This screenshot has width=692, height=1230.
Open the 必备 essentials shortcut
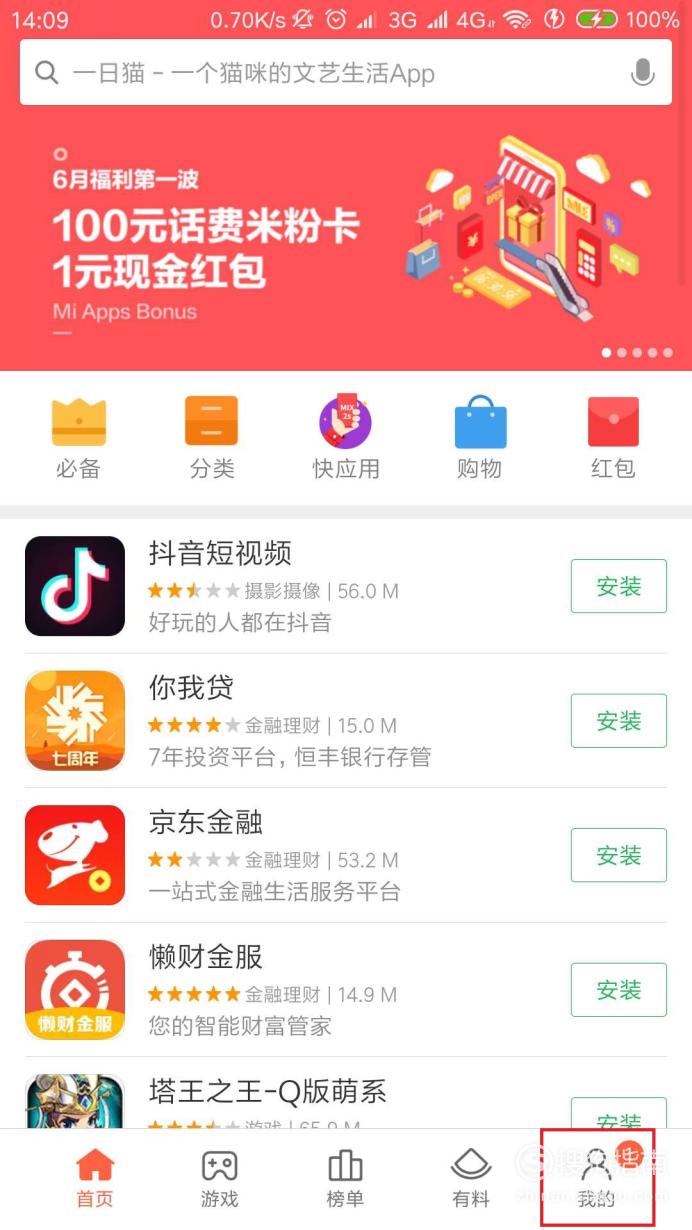tap(78, 438)
